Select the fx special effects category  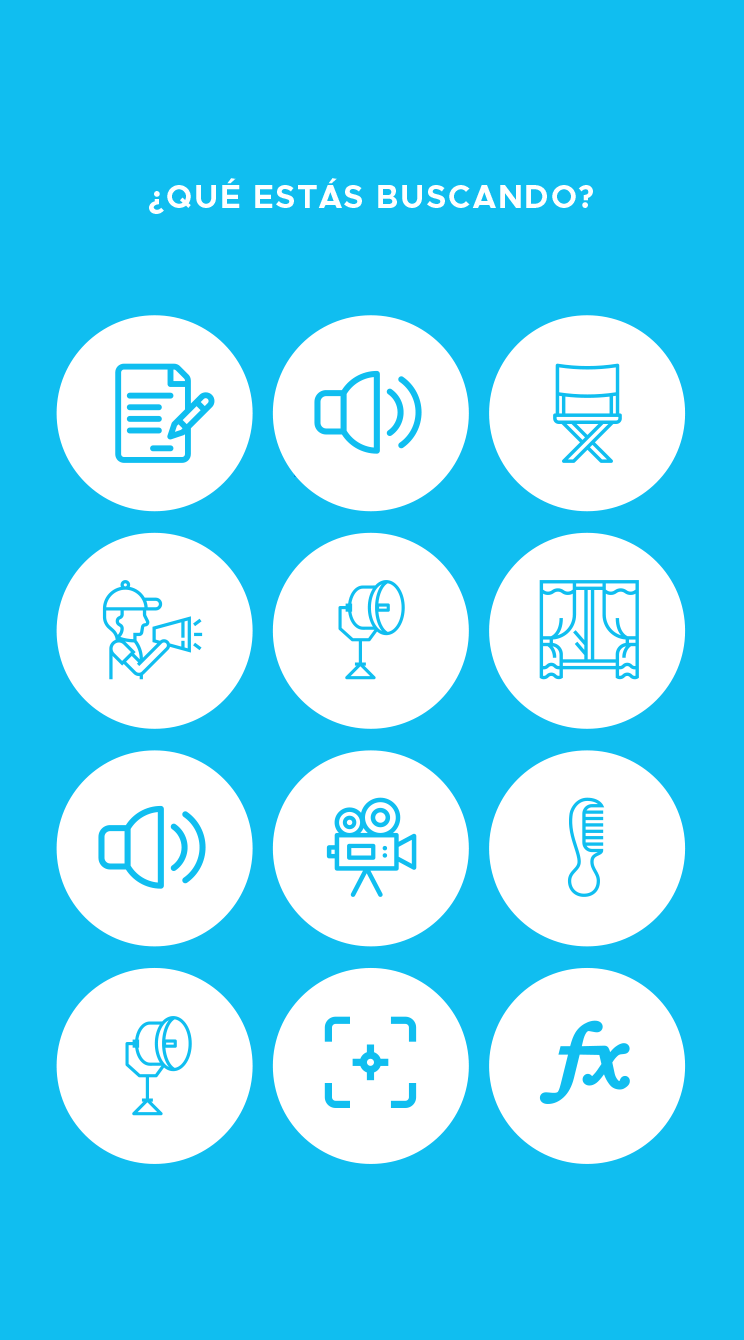tap(587, 1065)
